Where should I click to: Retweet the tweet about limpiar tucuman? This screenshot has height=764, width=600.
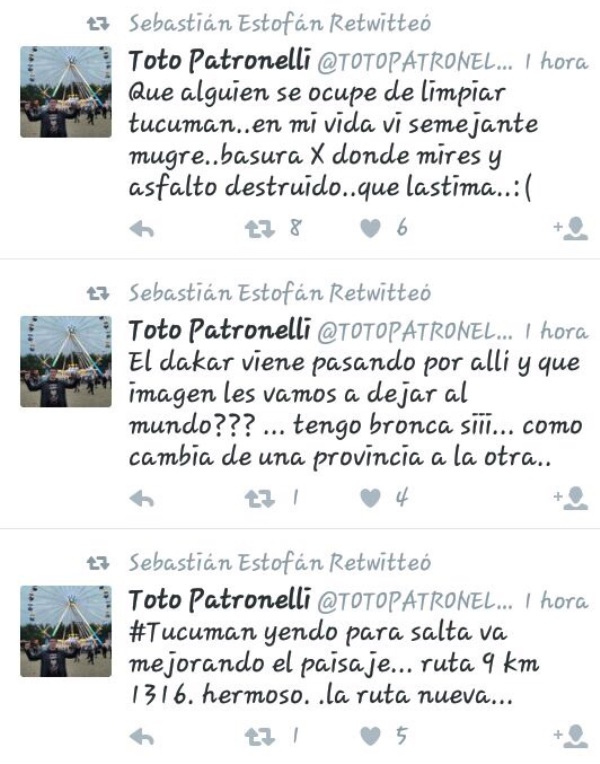point(260,229)
